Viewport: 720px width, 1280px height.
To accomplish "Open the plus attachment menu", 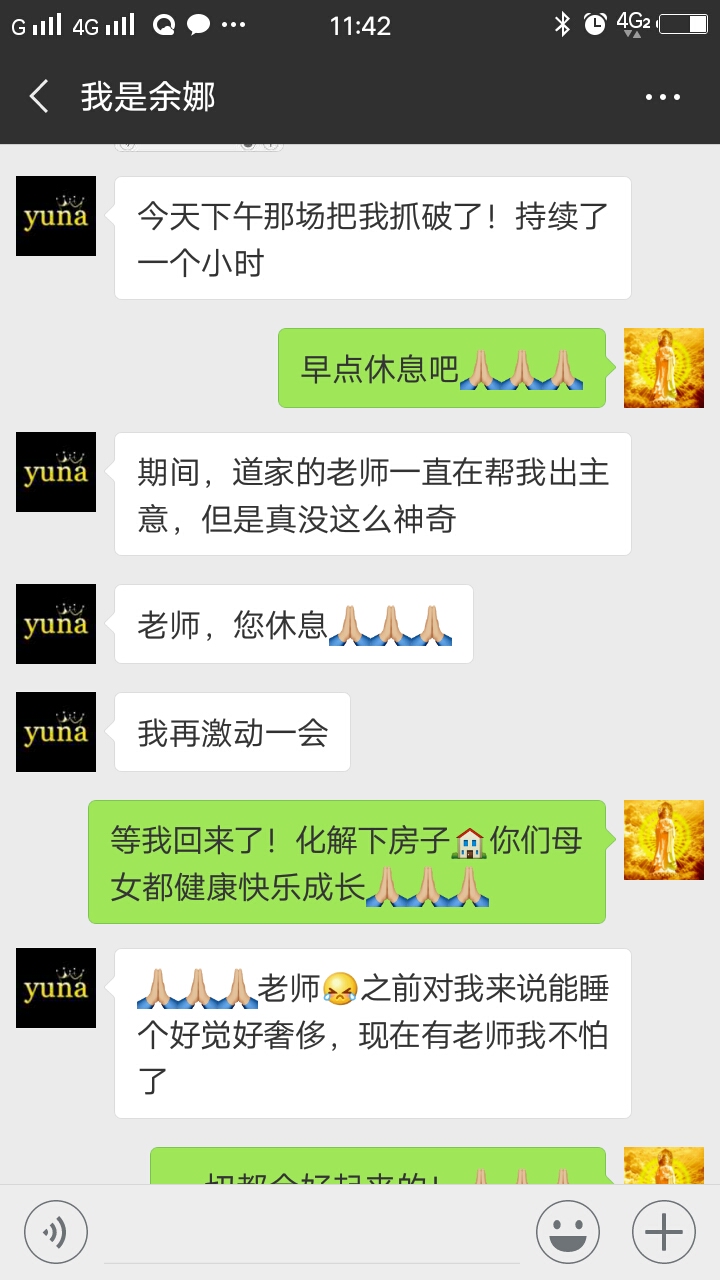I will pyautogui.click(x=664, y=1232).
